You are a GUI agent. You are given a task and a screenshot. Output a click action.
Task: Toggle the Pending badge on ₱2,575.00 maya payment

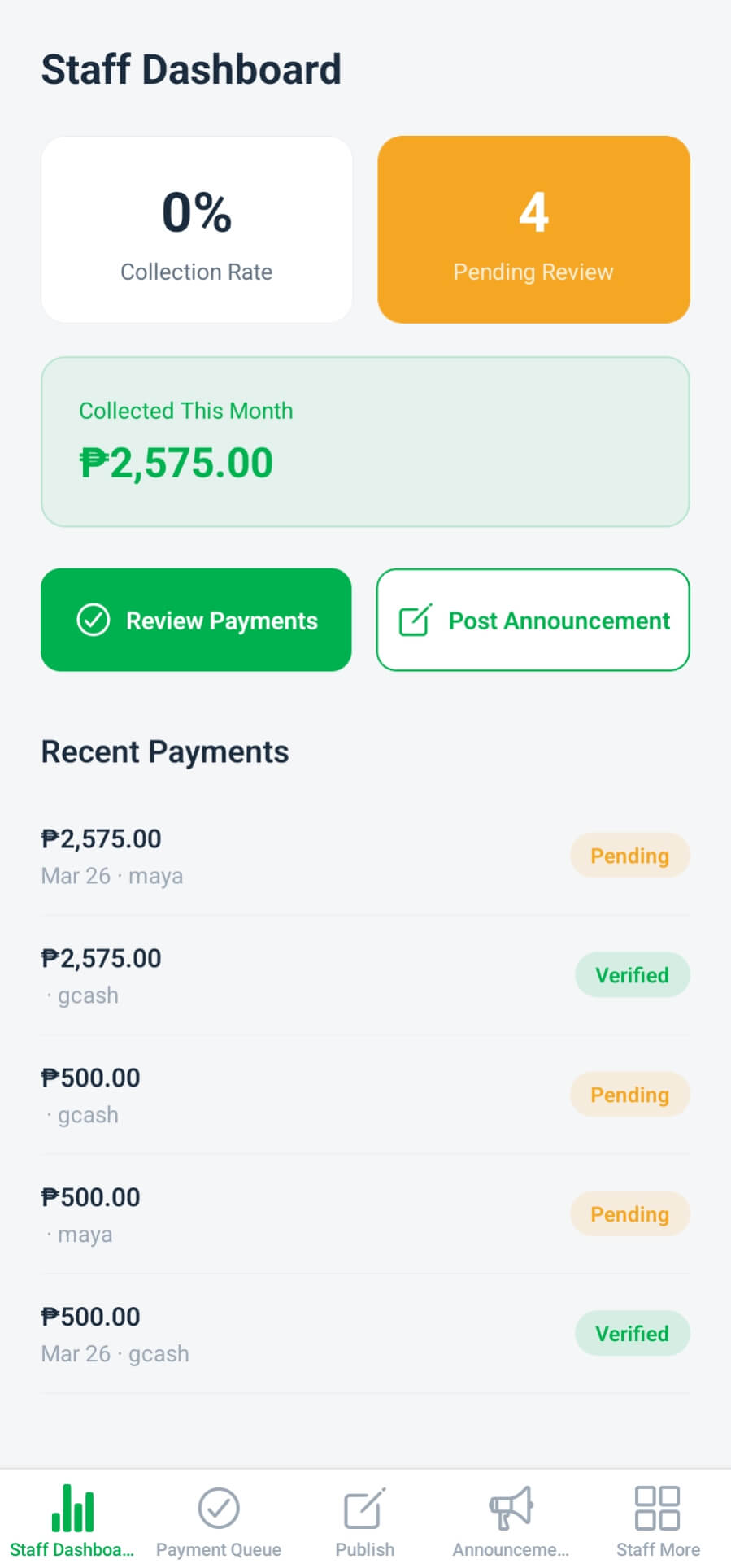(x=629, y=856)
